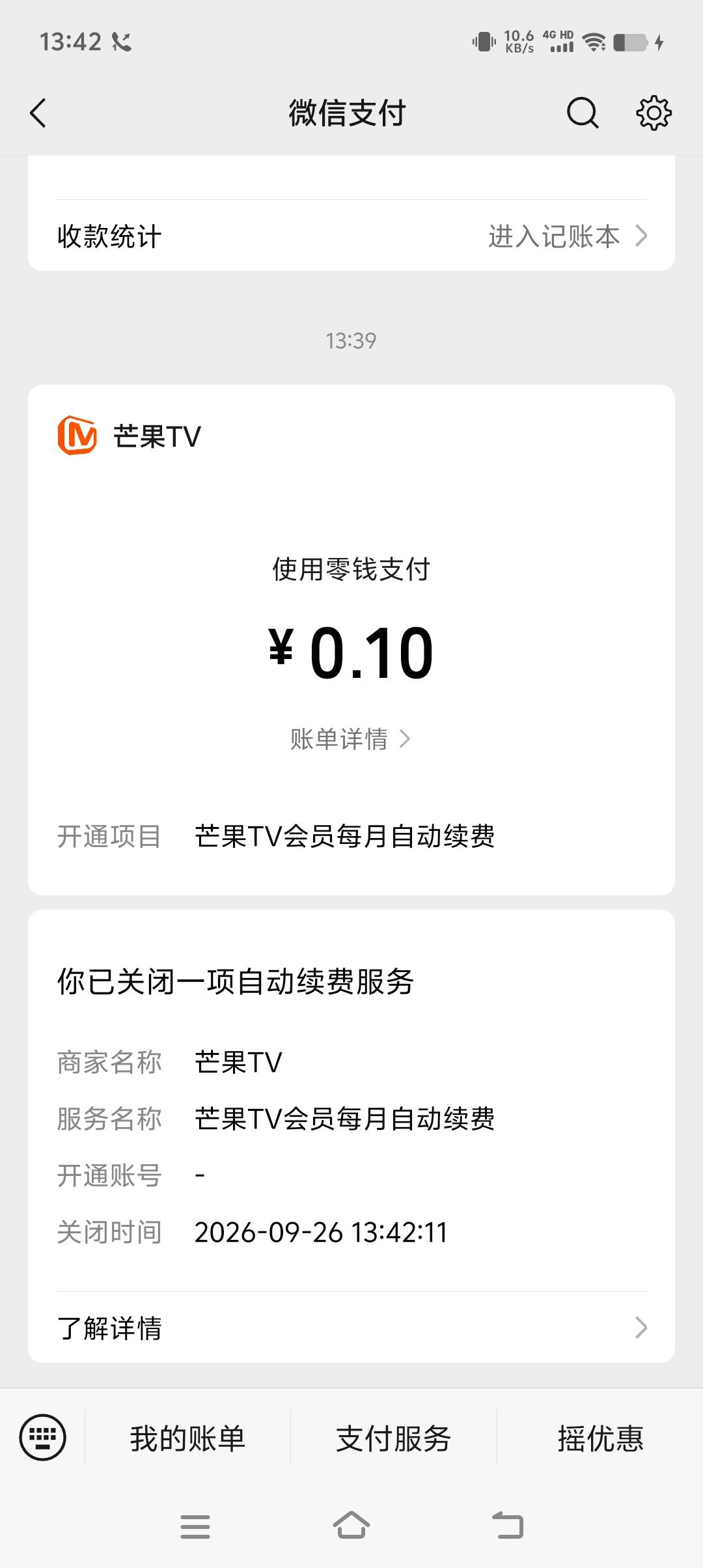This screenshot has height=1568, width=703.
Task: Go back from 微信支付 page
Action: [38, 113]
